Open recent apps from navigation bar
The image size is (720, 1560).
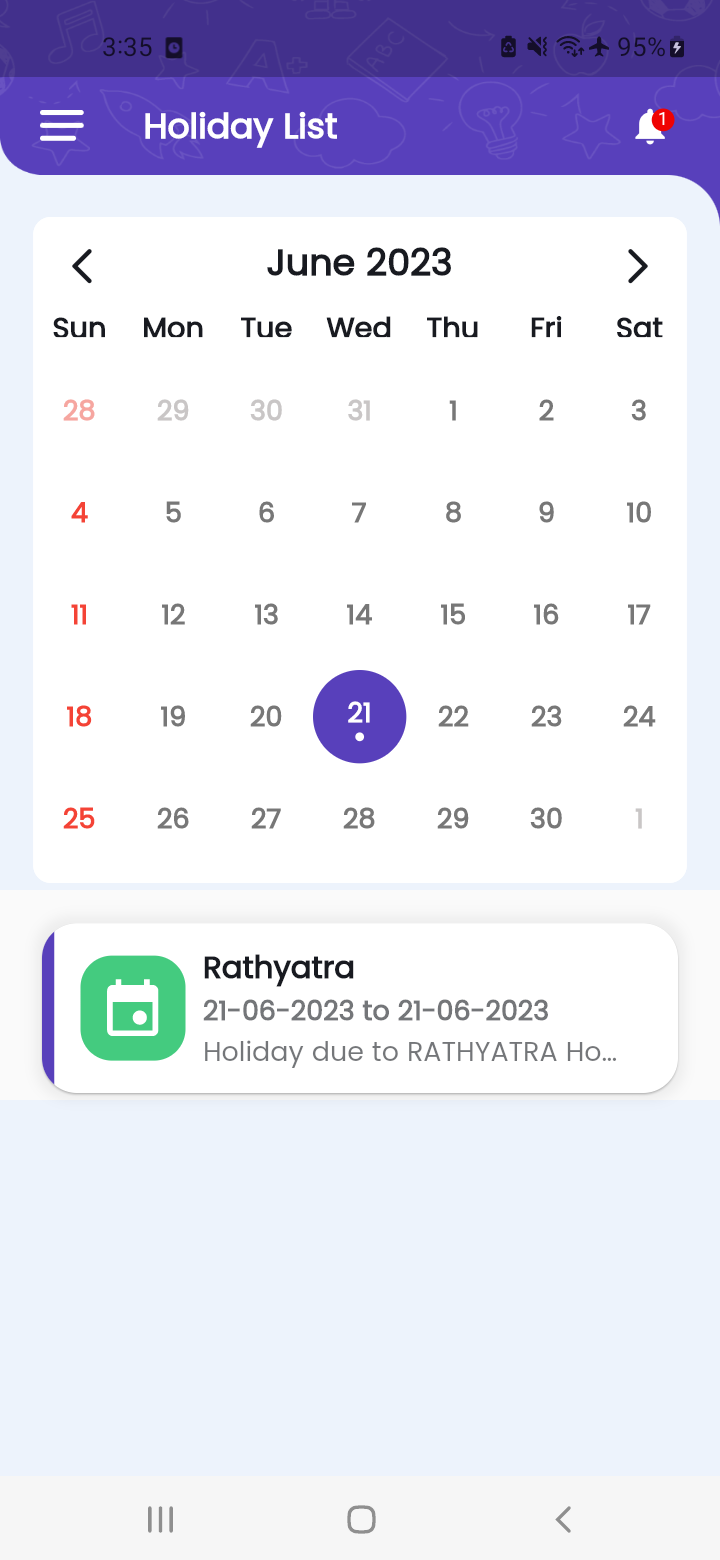tap(160, 1519)
